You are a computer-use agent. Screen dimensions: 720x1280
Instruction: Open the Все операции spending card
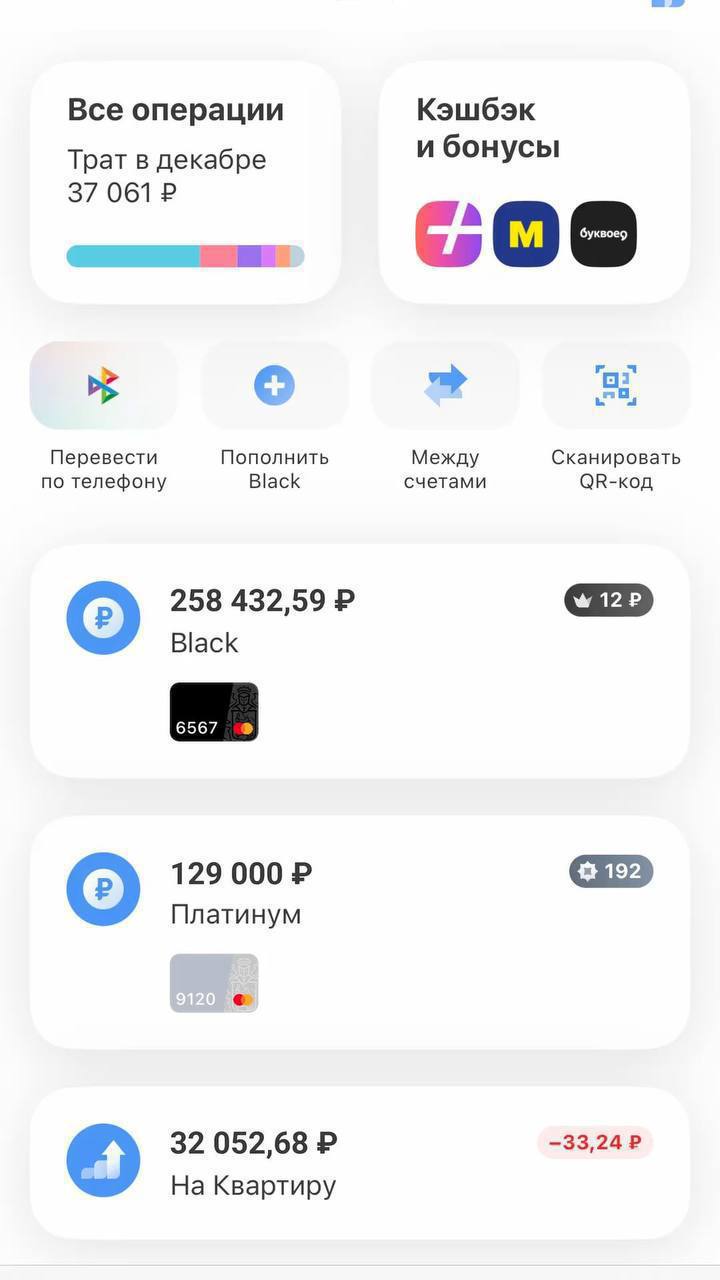point(185,182)
